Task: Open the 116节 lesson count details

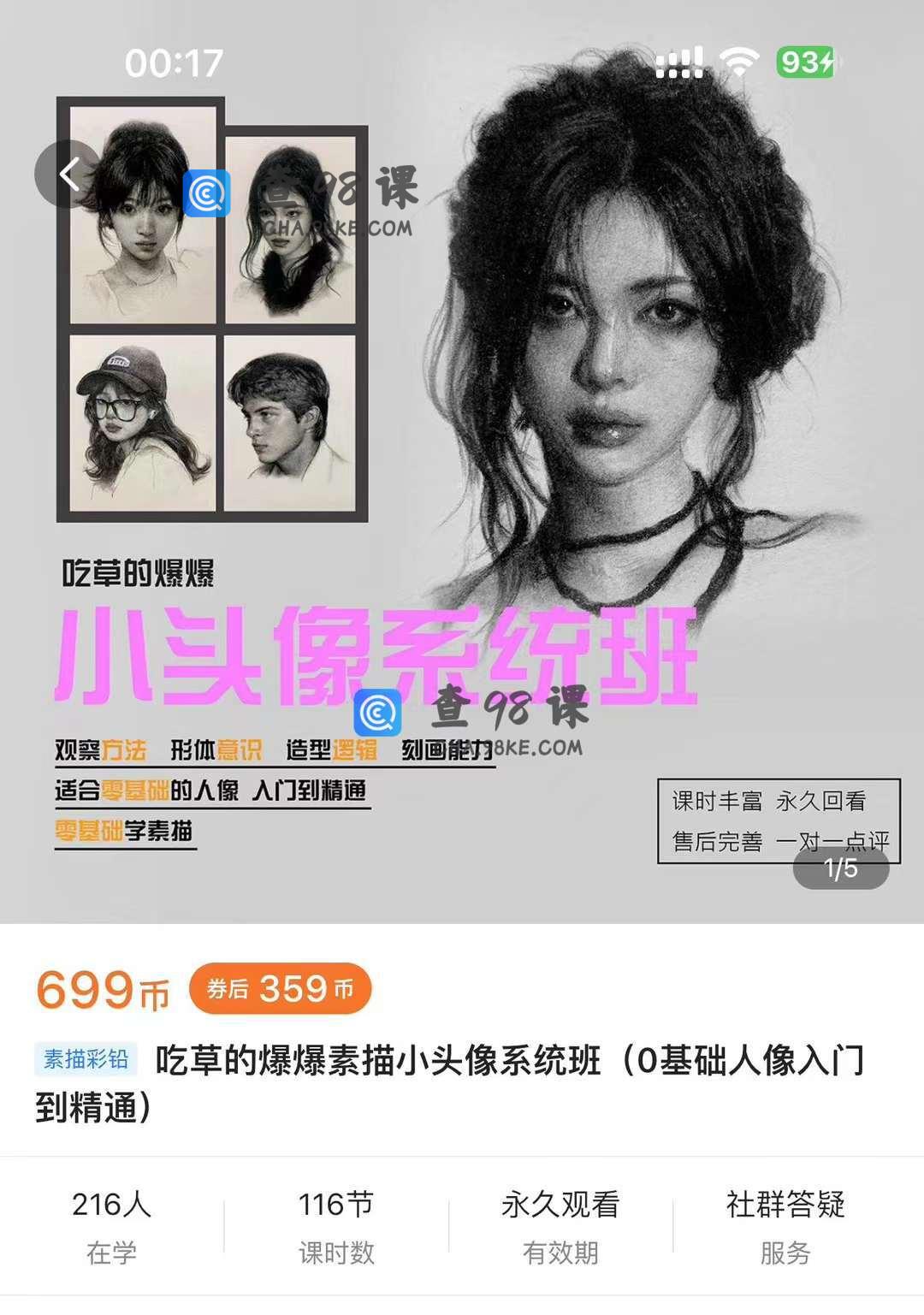Action: point(336,1229)
